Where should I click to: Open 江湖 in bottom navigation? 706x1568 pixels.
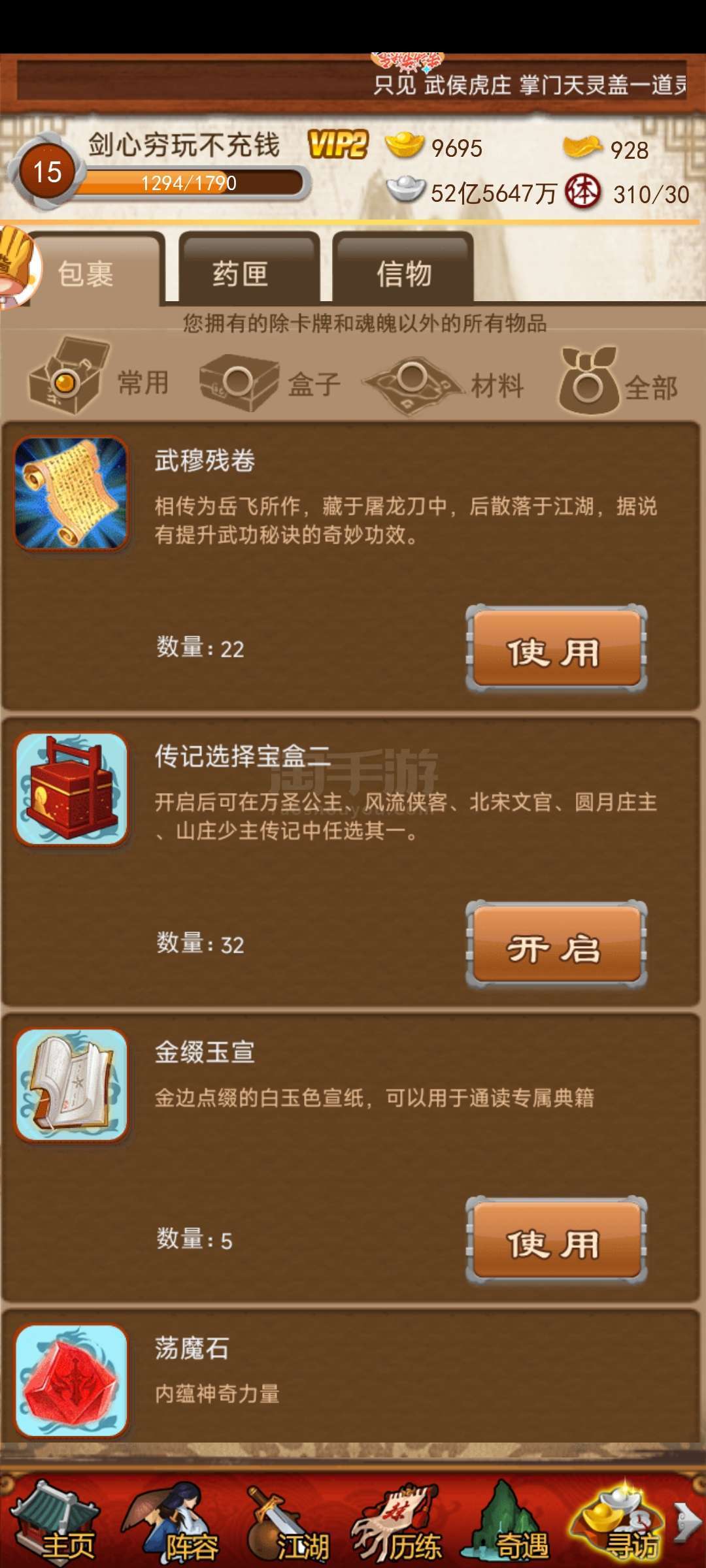(286, 1522)
